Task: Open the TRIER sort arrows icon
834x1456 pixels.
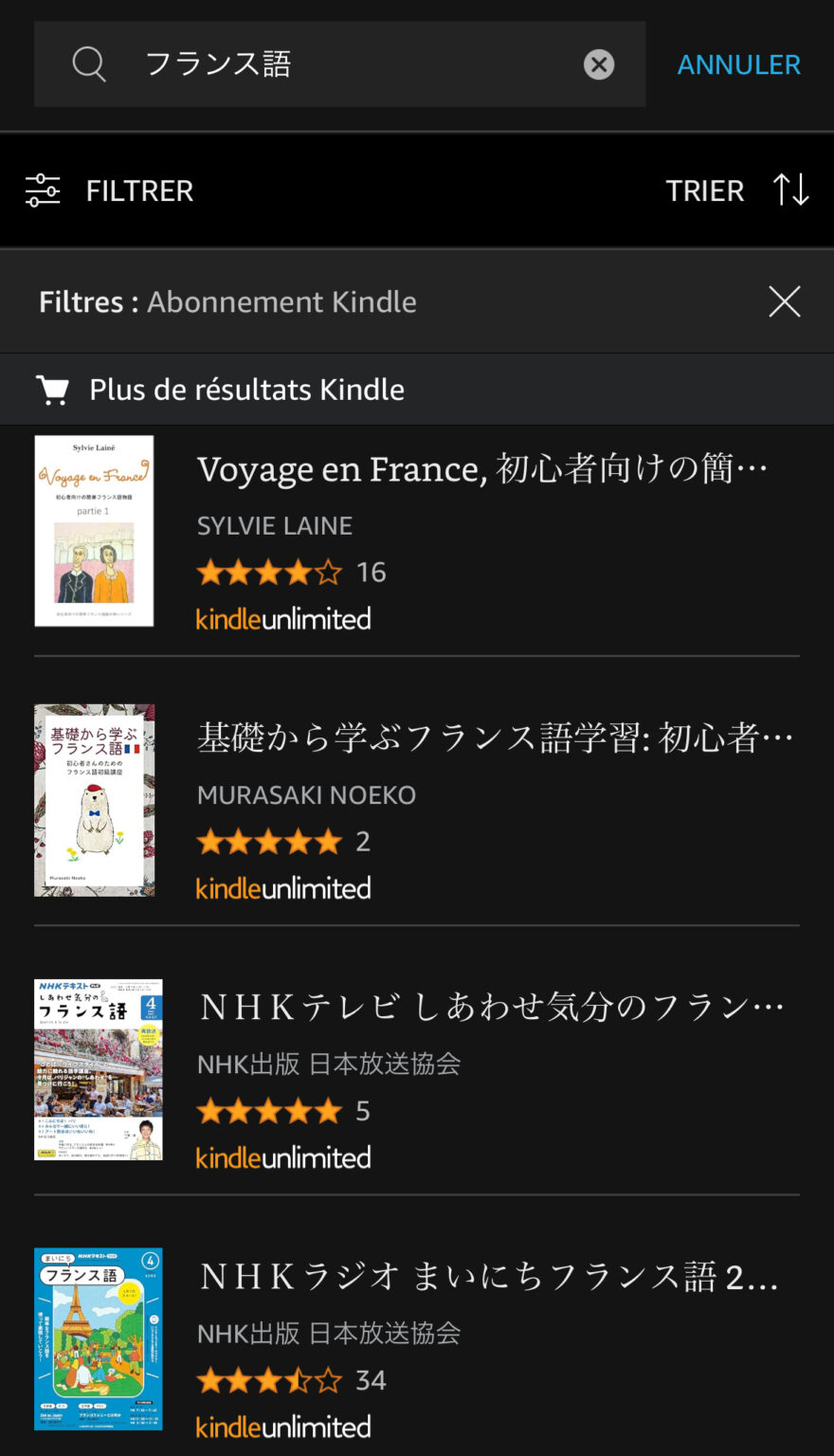Action: coord(789,190)
